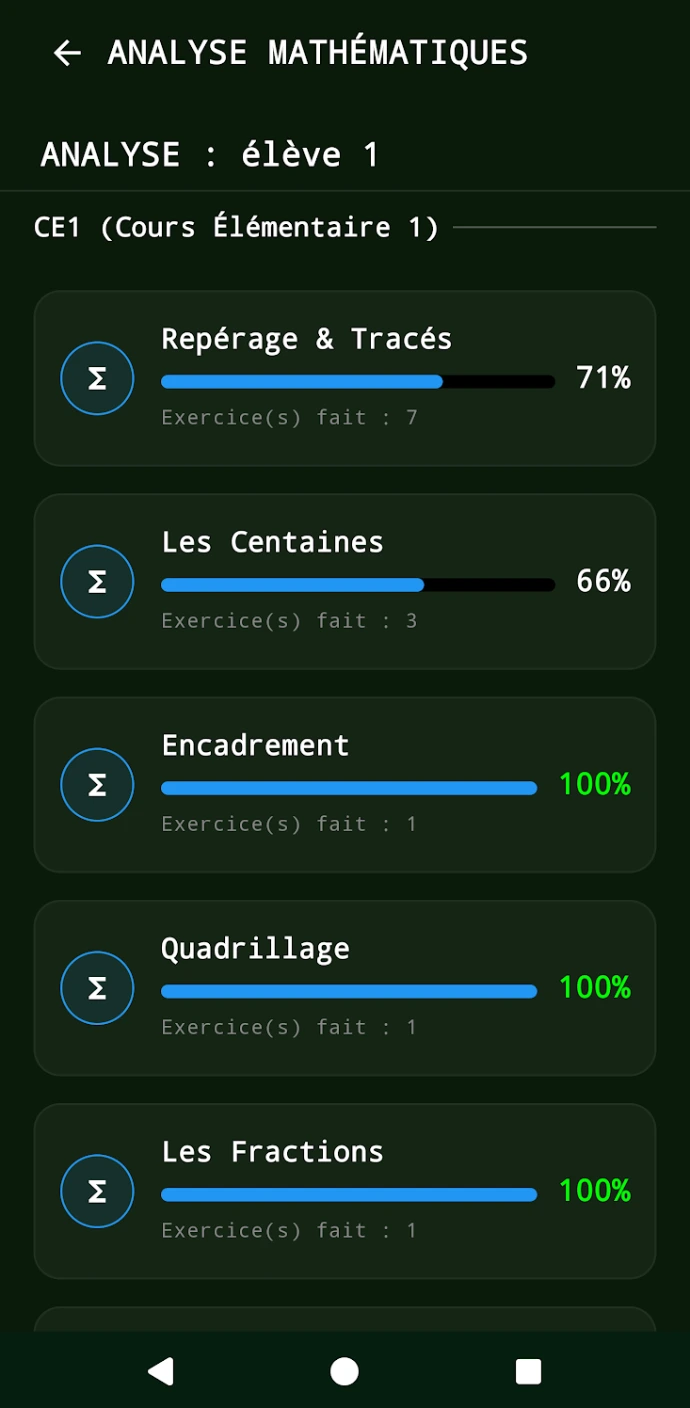Select the Encadrement card

click(345, 784)
